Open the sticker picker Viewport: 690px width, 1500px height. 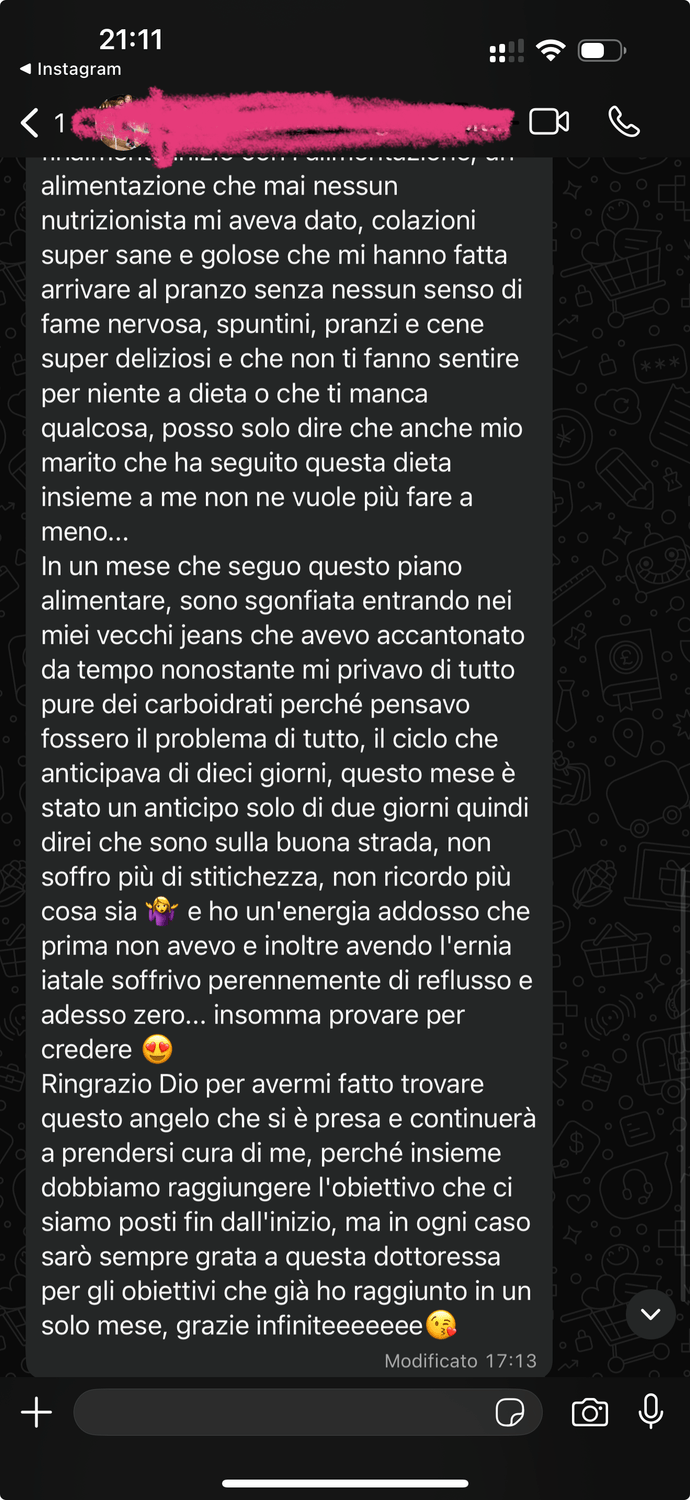pos(510,1413)
